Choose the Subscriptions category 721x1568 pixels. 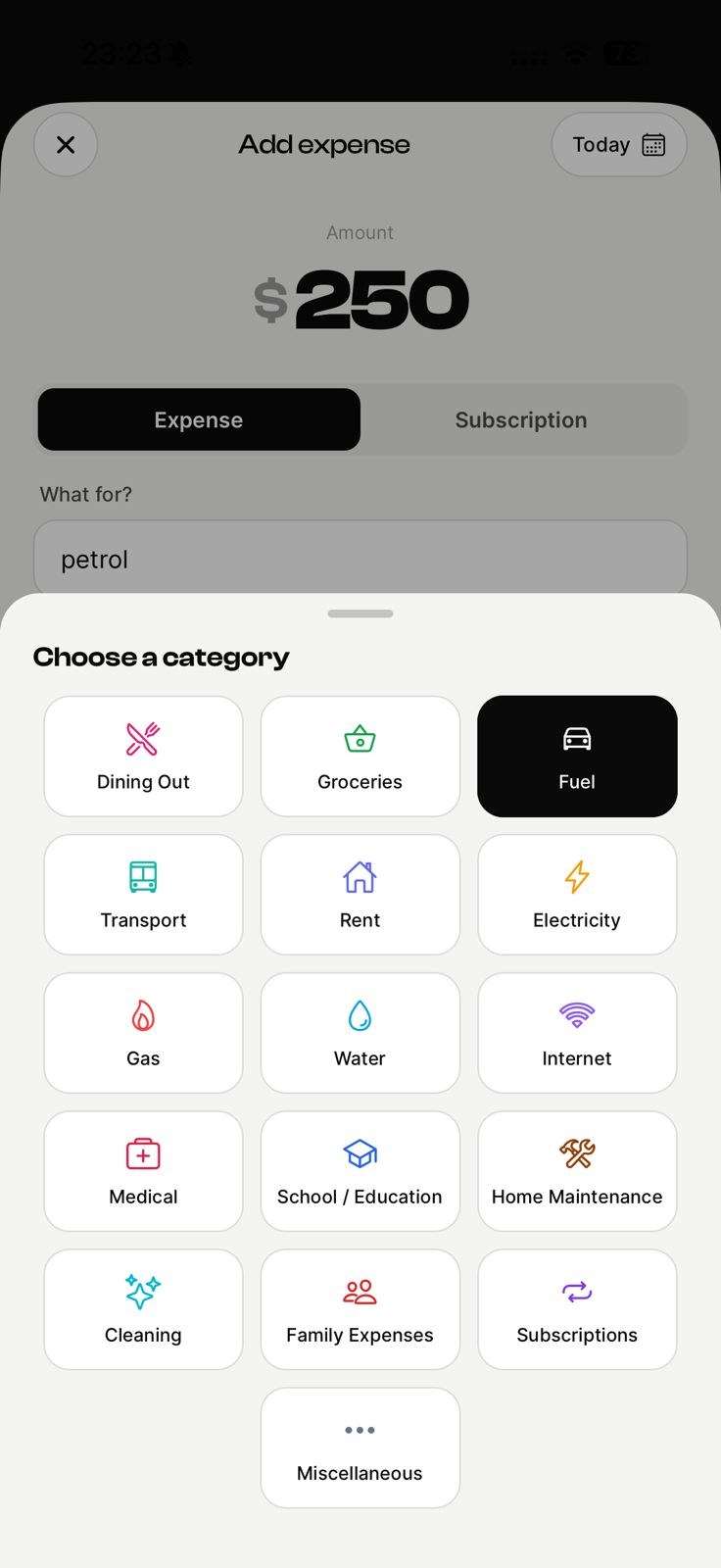click(577, 1309)
